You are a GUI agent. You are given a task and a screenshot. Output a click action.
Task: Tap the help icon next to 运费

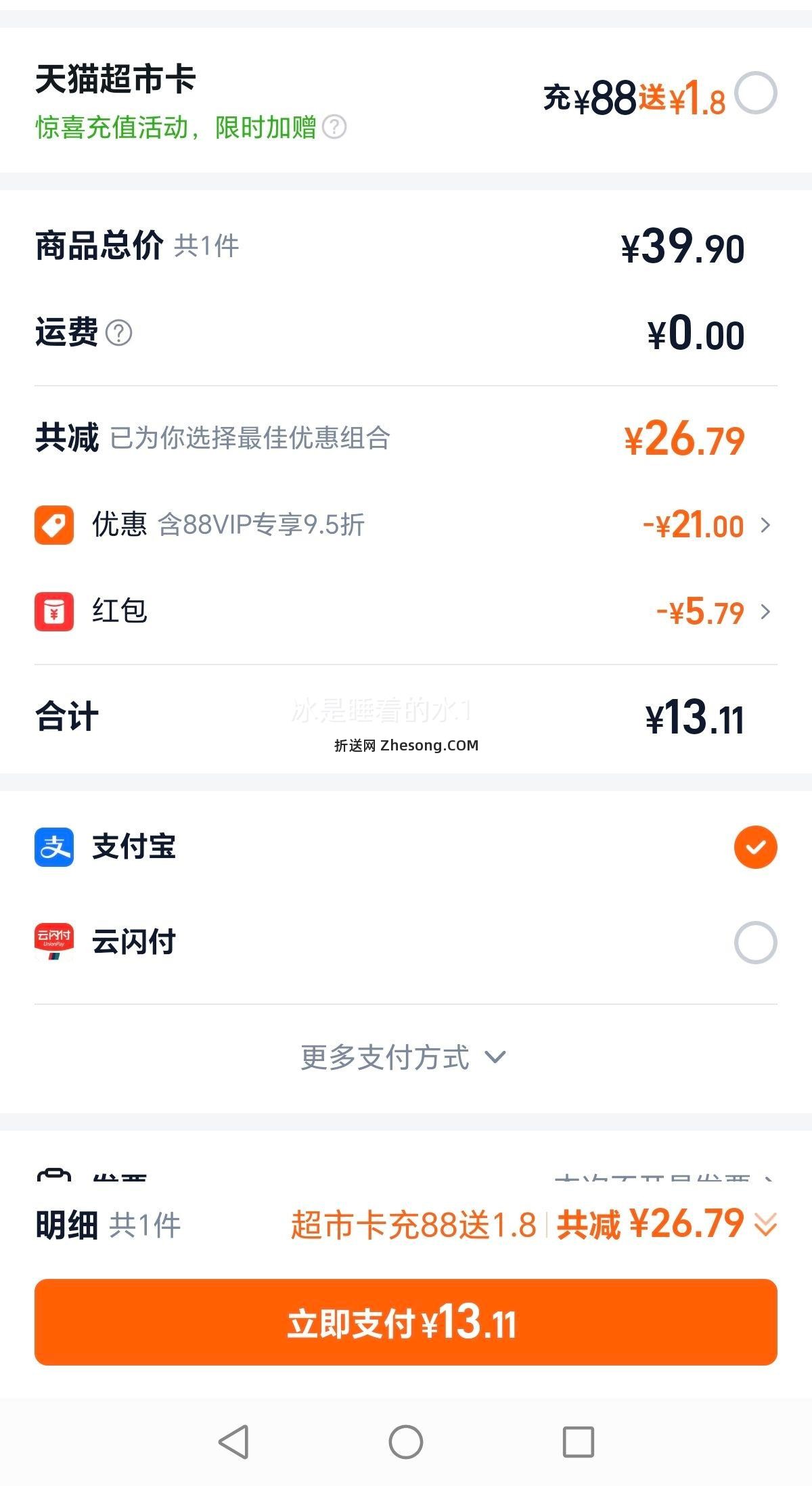(x=119, y=333)
